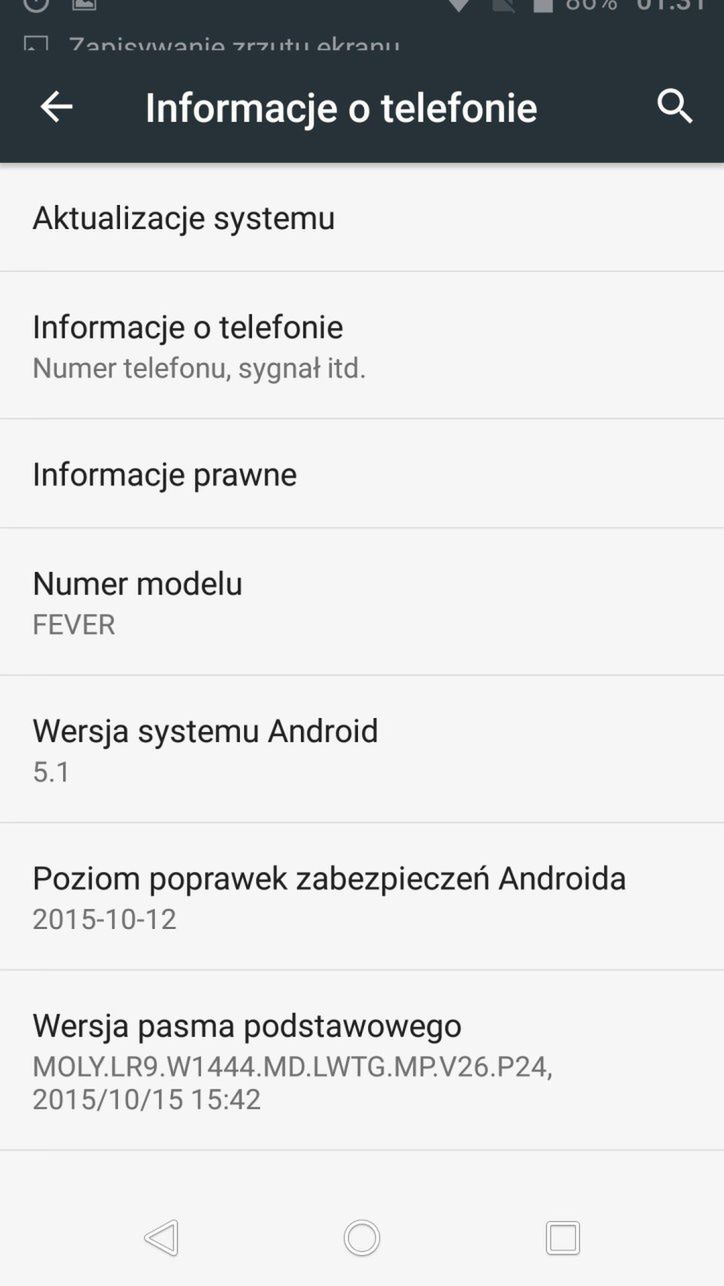
Task: Tap the Numer modelu row
Action: pyautogui.click(x=362, y=602)
